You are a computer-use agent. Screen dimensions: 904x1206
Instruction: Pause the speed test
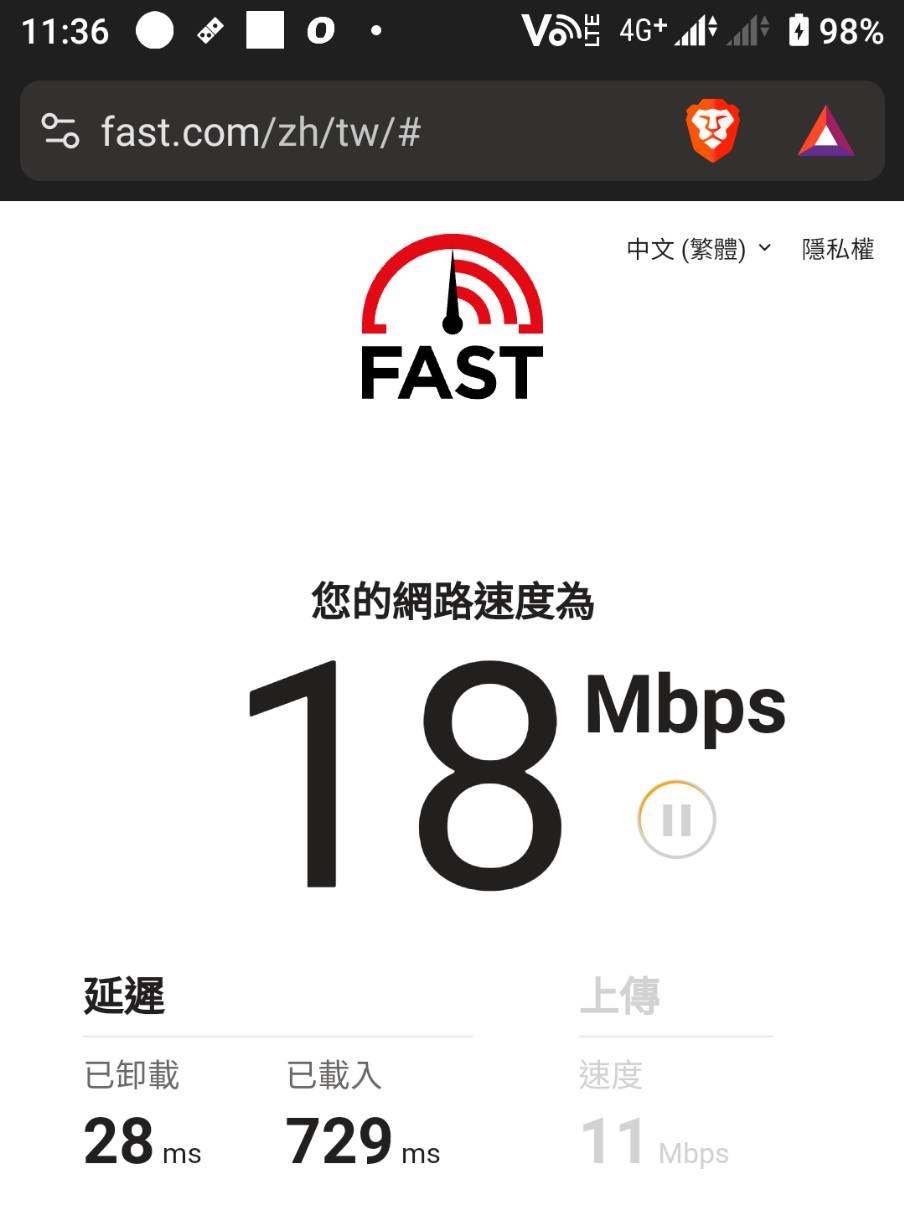coord(677,820)
